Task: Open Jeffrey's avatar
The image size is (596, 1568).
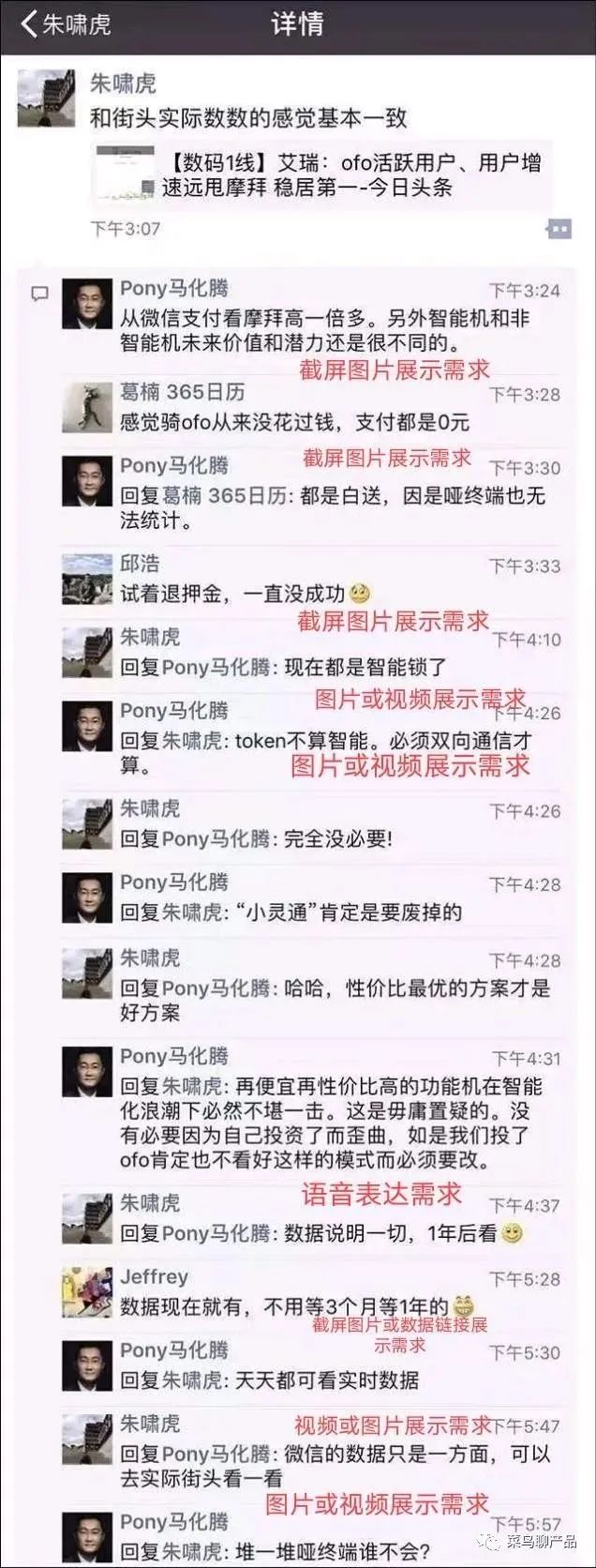Action: pyautogui.click(x=87, y=1292)
